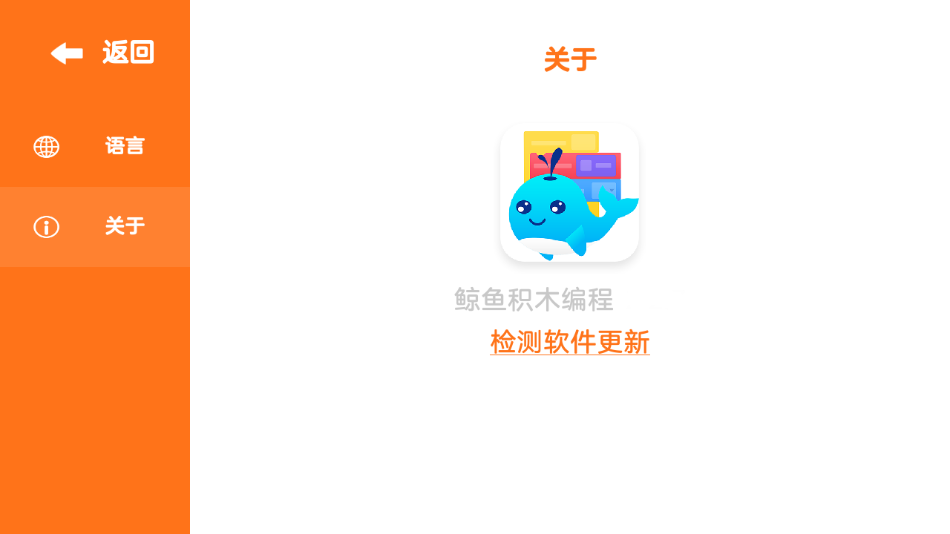Tap 检测软件更新 to check for updates

[569, 343]
